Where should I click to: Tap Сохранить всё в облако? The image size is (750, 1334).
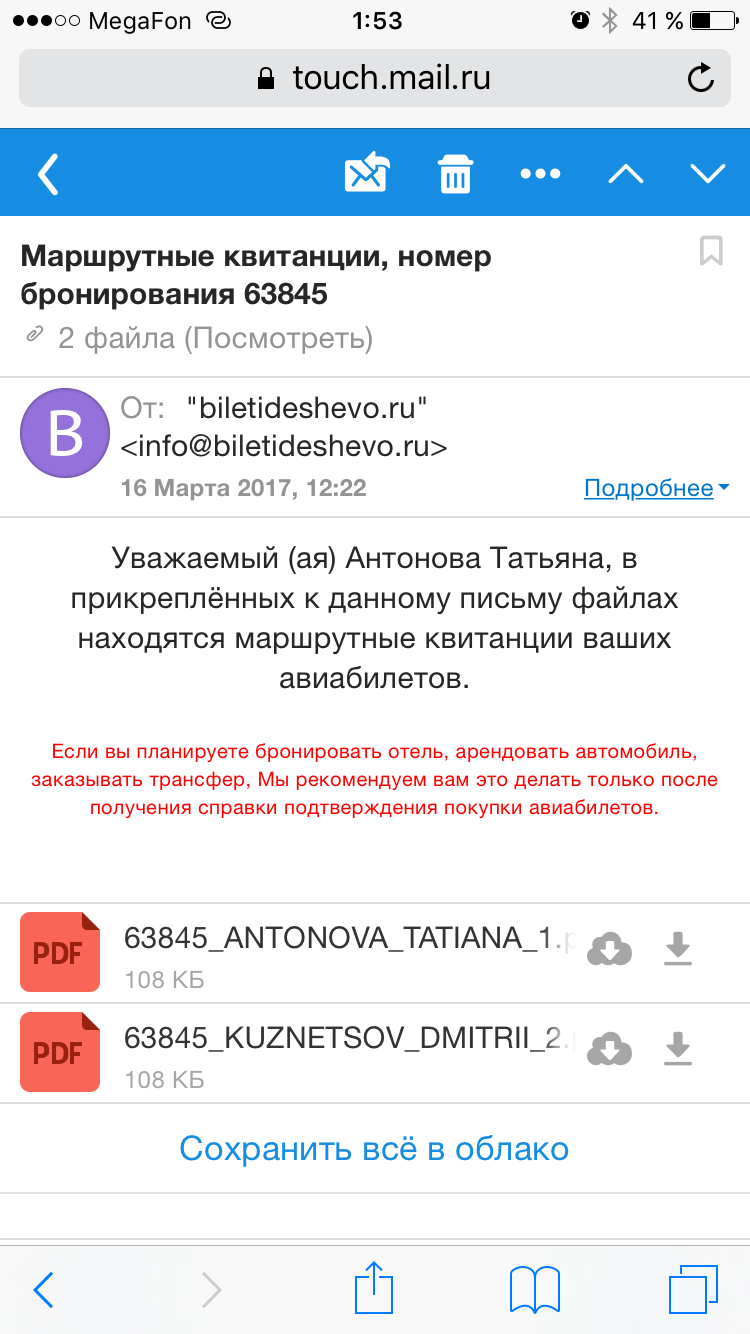click(374, 1148)
